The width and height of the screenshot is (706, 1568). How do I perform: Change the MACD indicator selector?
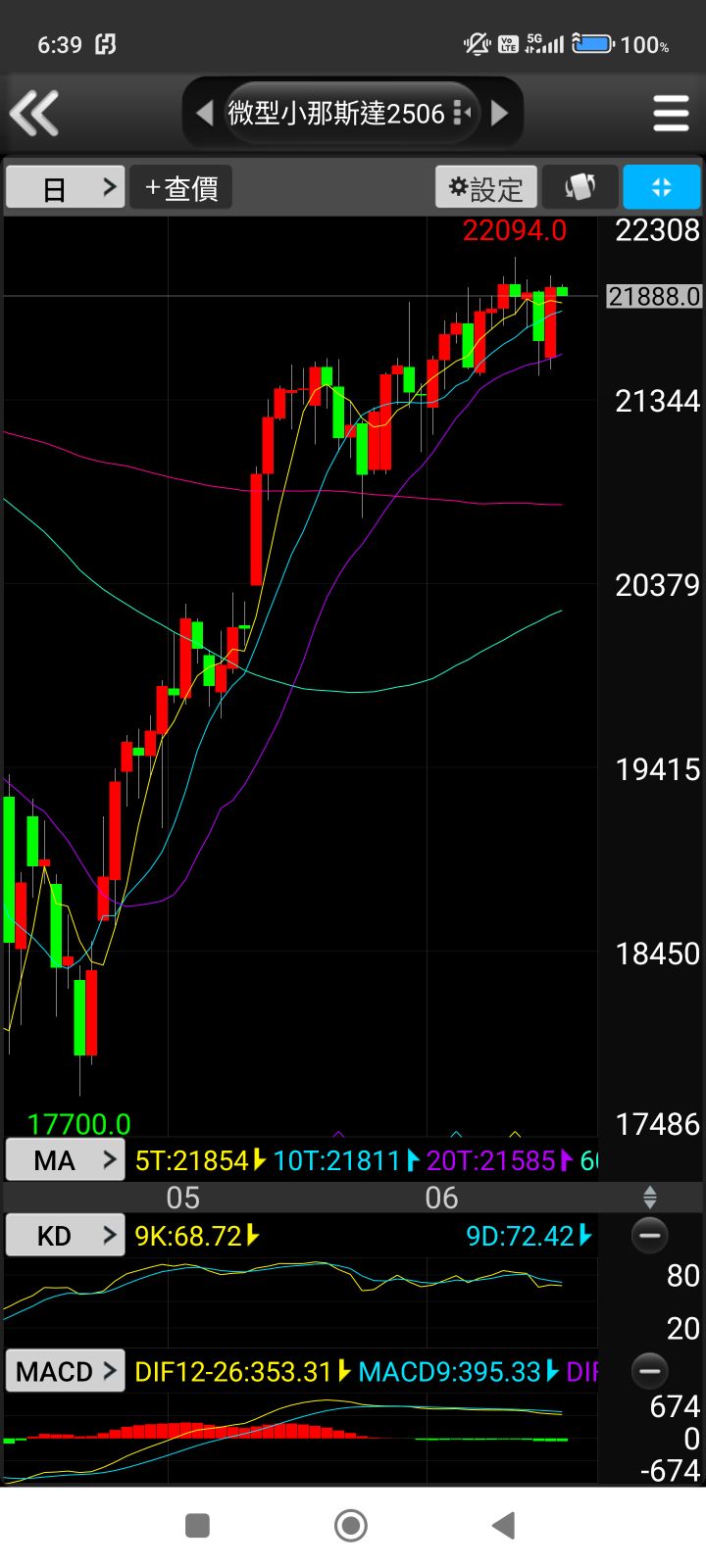pos(66,1371)
